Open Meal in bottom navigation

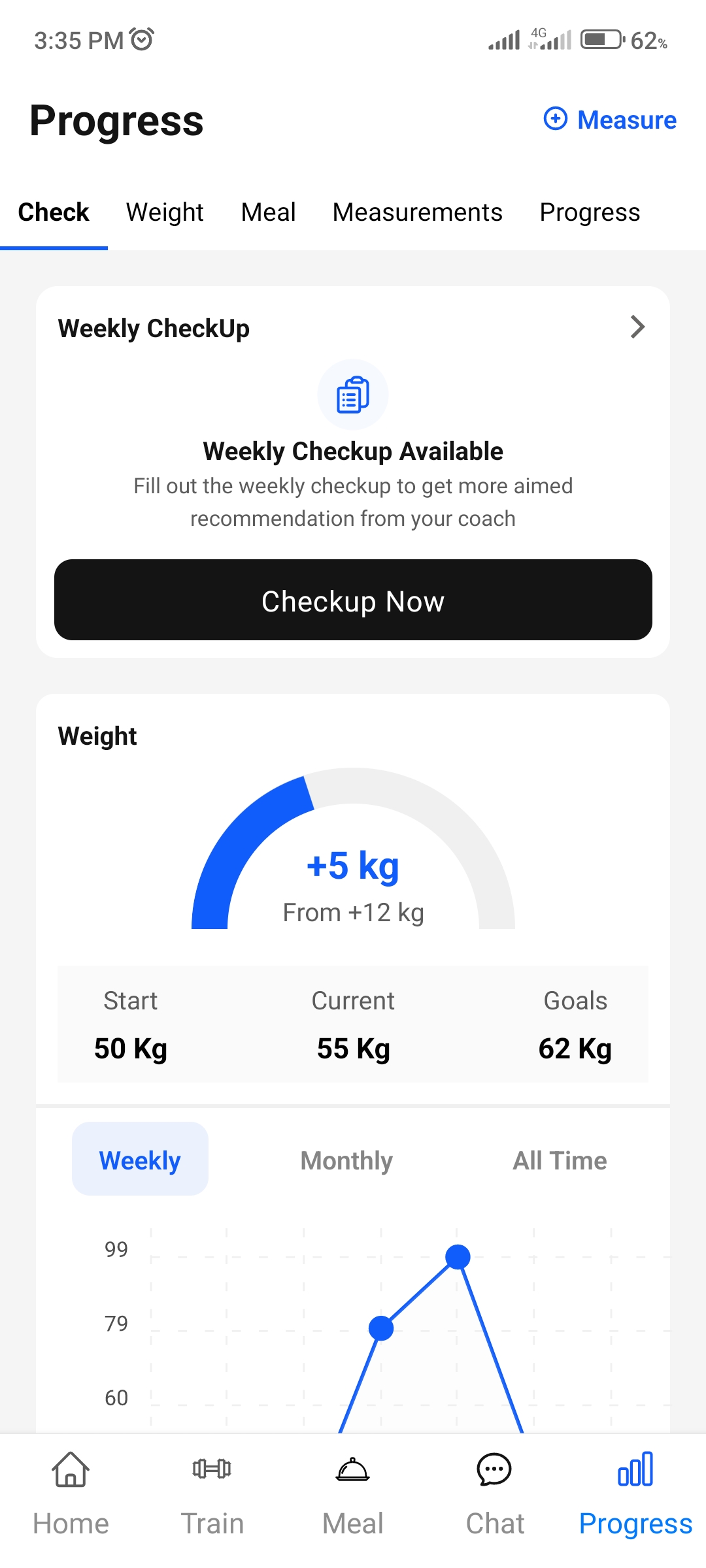353,1495
